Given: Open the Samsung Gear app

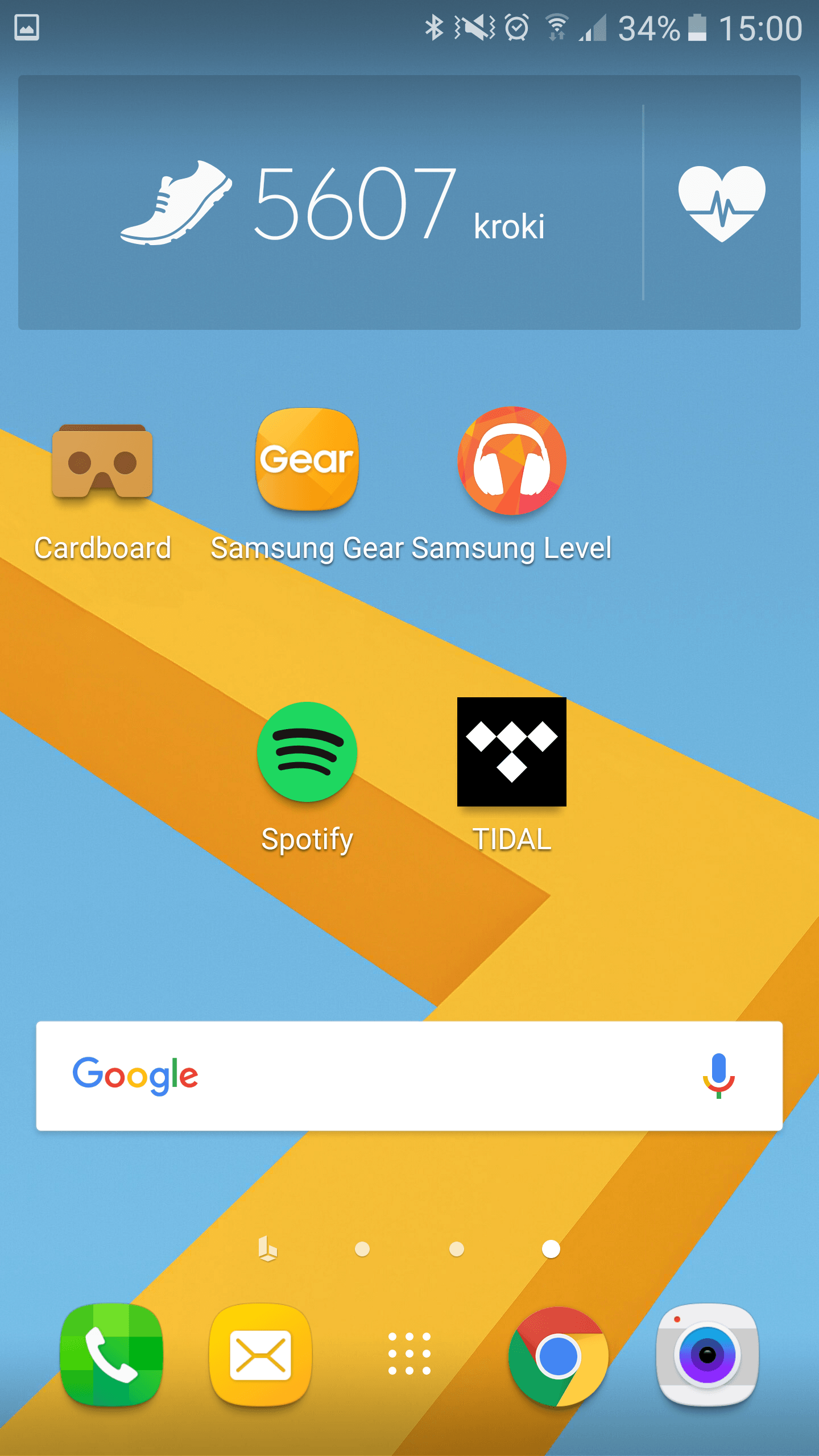Looking at the screenshot, I should coord(307,460).
